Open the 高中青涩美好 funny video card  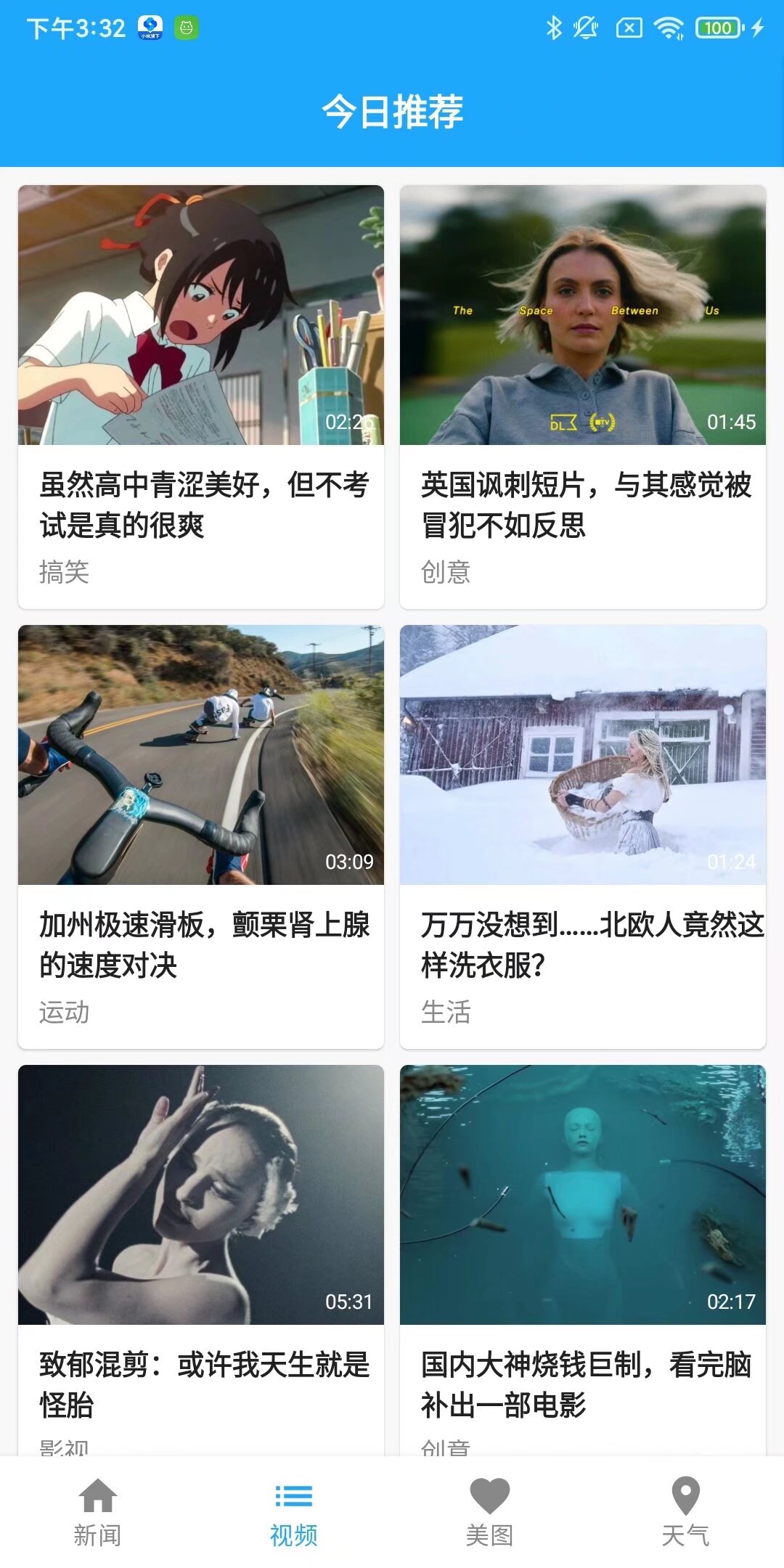201,396
